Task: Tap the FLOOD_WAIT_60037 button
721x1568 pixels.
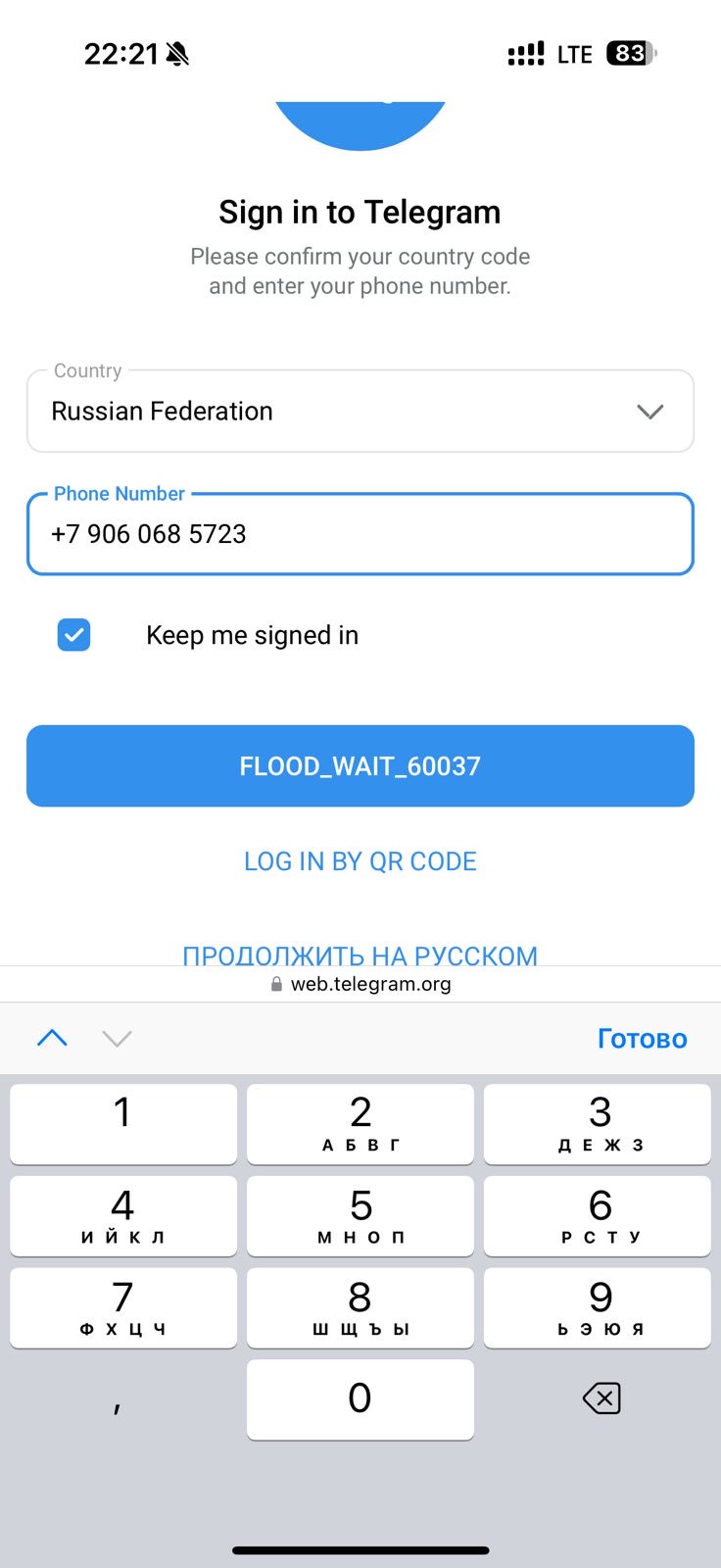Action: pos(360,766)
